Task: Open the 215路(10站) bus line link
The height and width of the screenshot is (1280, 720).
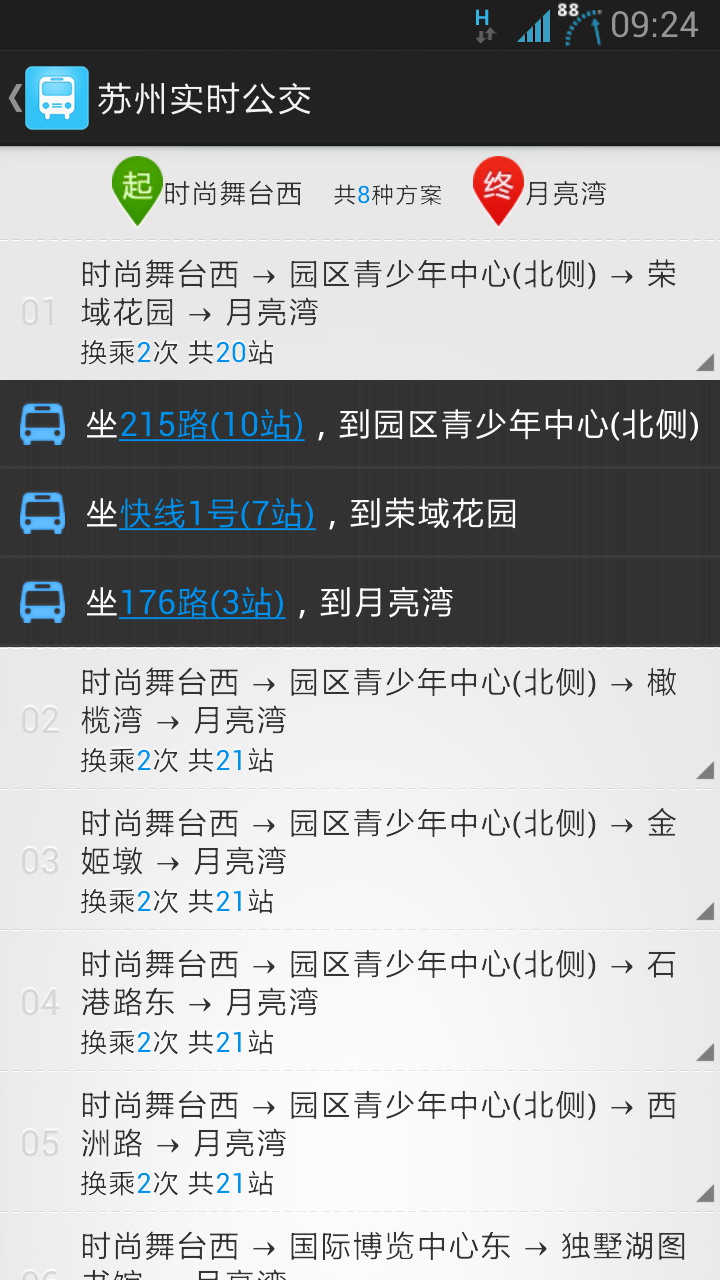Action: (x=212, y=425)
